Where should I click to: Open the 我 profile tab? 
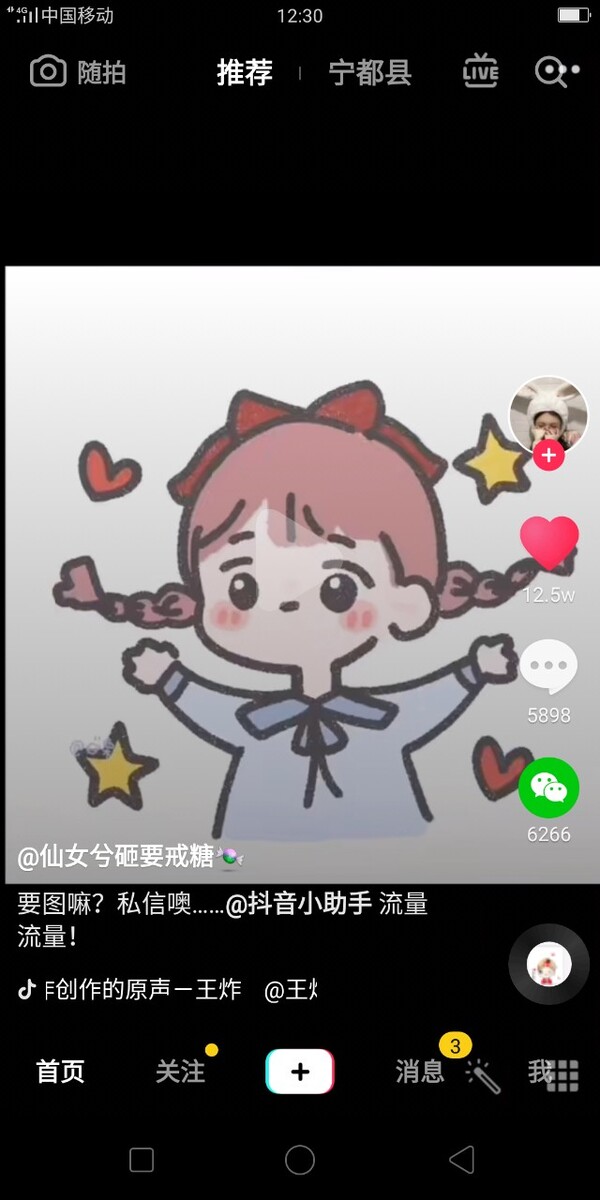pyautogui.click(x=540, y=1071)
